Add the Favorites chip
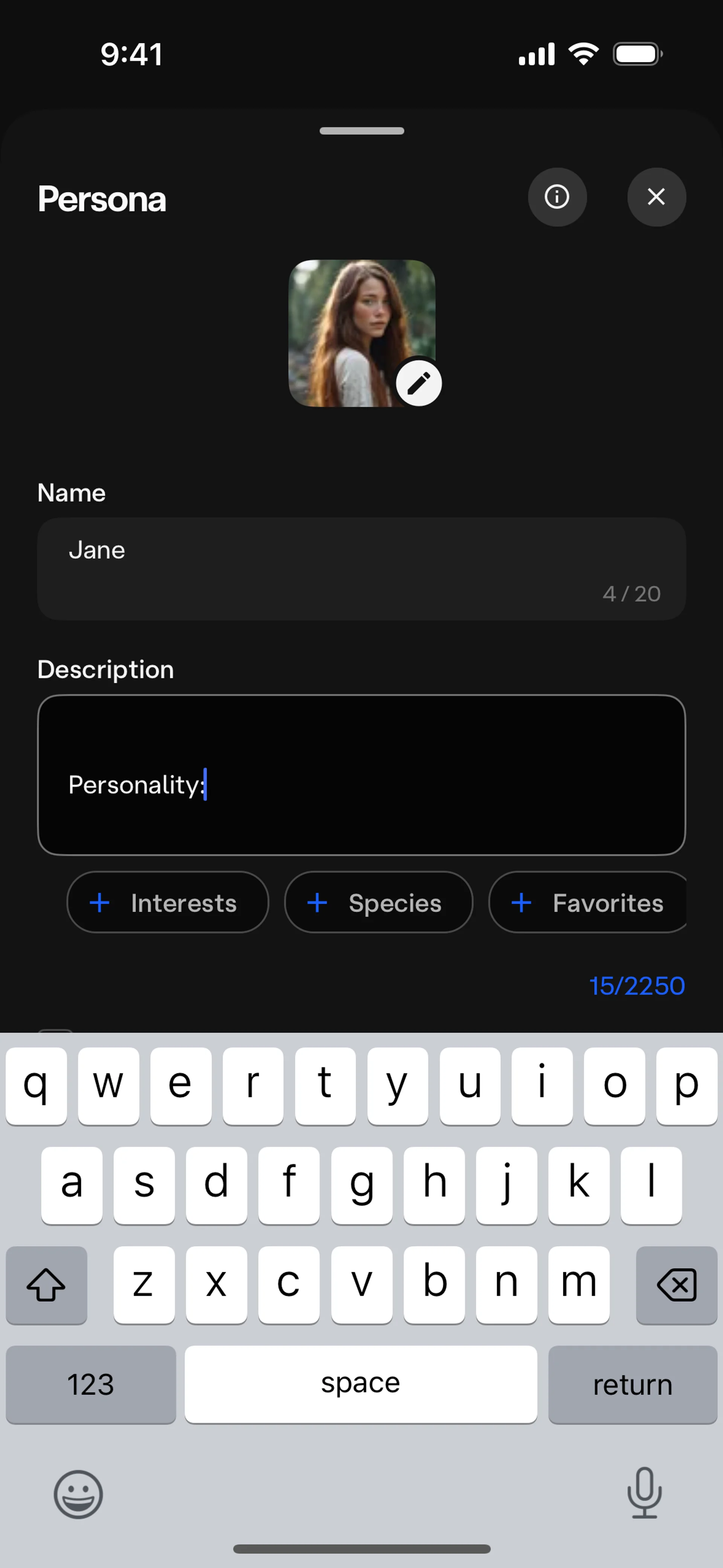Screen dimensions: 723x1568 588,902
